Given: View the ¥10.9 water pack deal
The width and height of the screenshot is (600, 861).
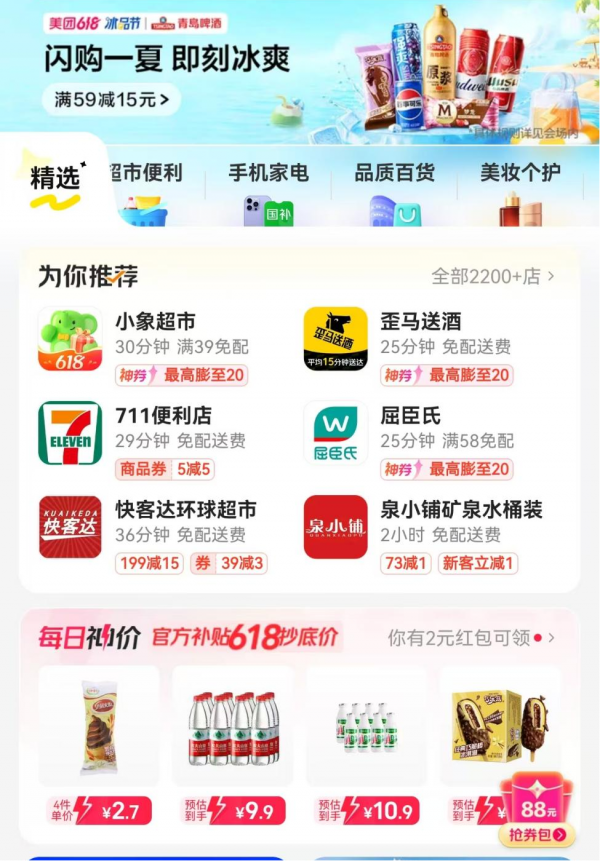Looking at the screenshot, I should [366, 742].
